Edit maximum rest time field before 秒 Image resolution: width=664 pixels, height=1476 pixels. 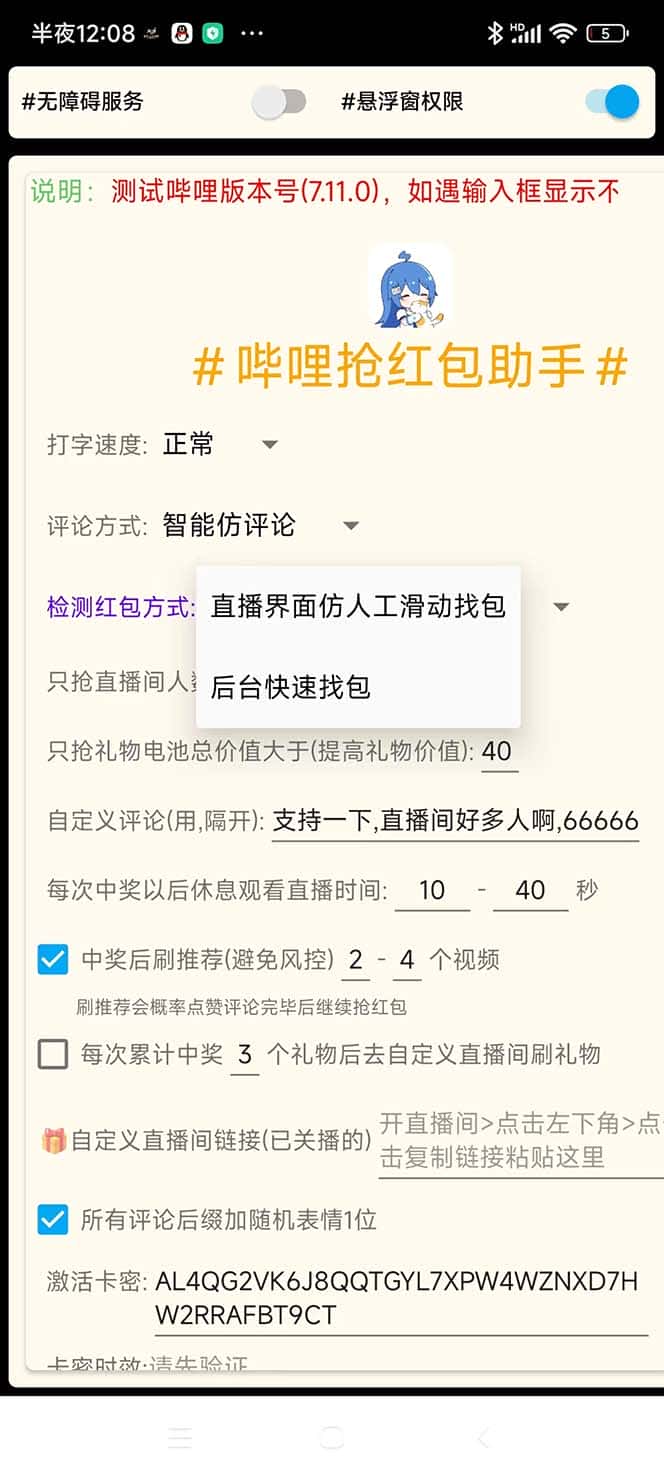530,890
